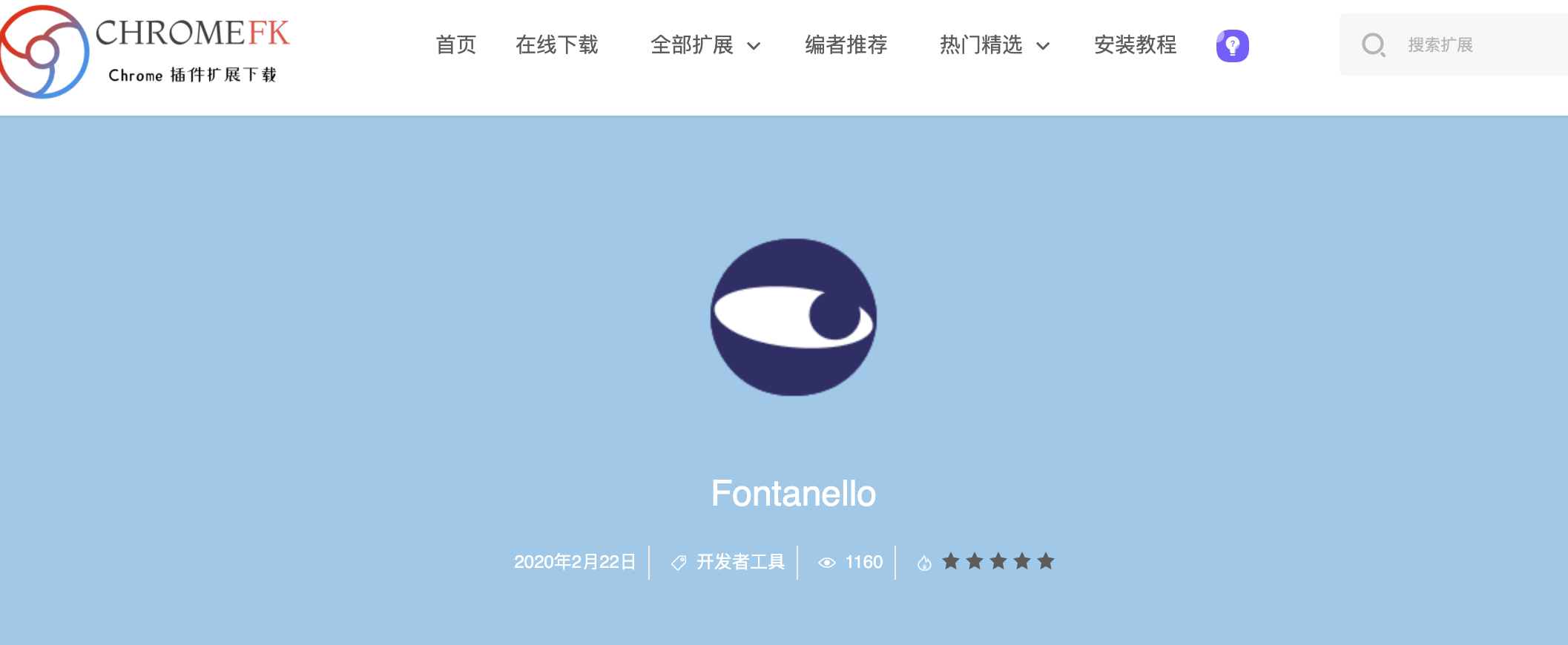Open the 安装教程 page
Screen dimensions: 1568x645
tap(1135, 45)
